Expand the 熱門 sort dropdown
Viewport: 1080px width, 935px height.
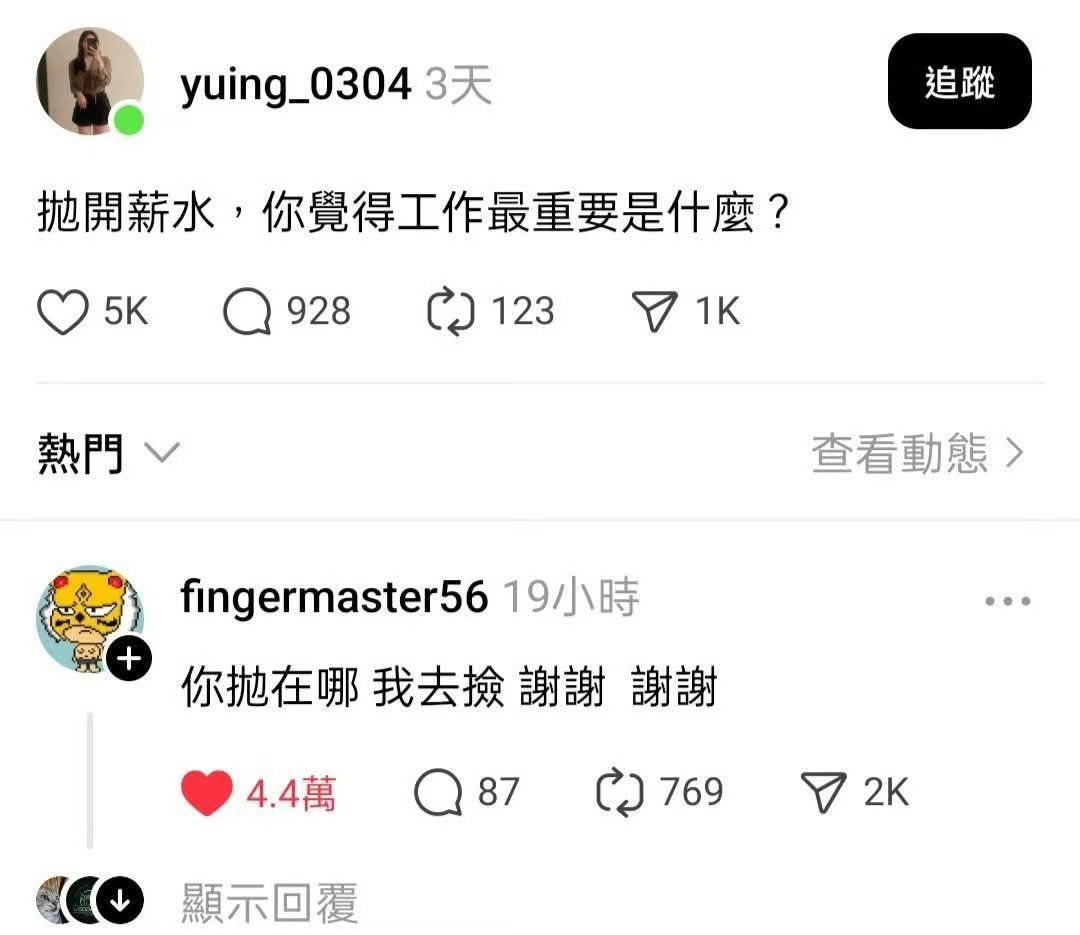click(x=108, y=455)
